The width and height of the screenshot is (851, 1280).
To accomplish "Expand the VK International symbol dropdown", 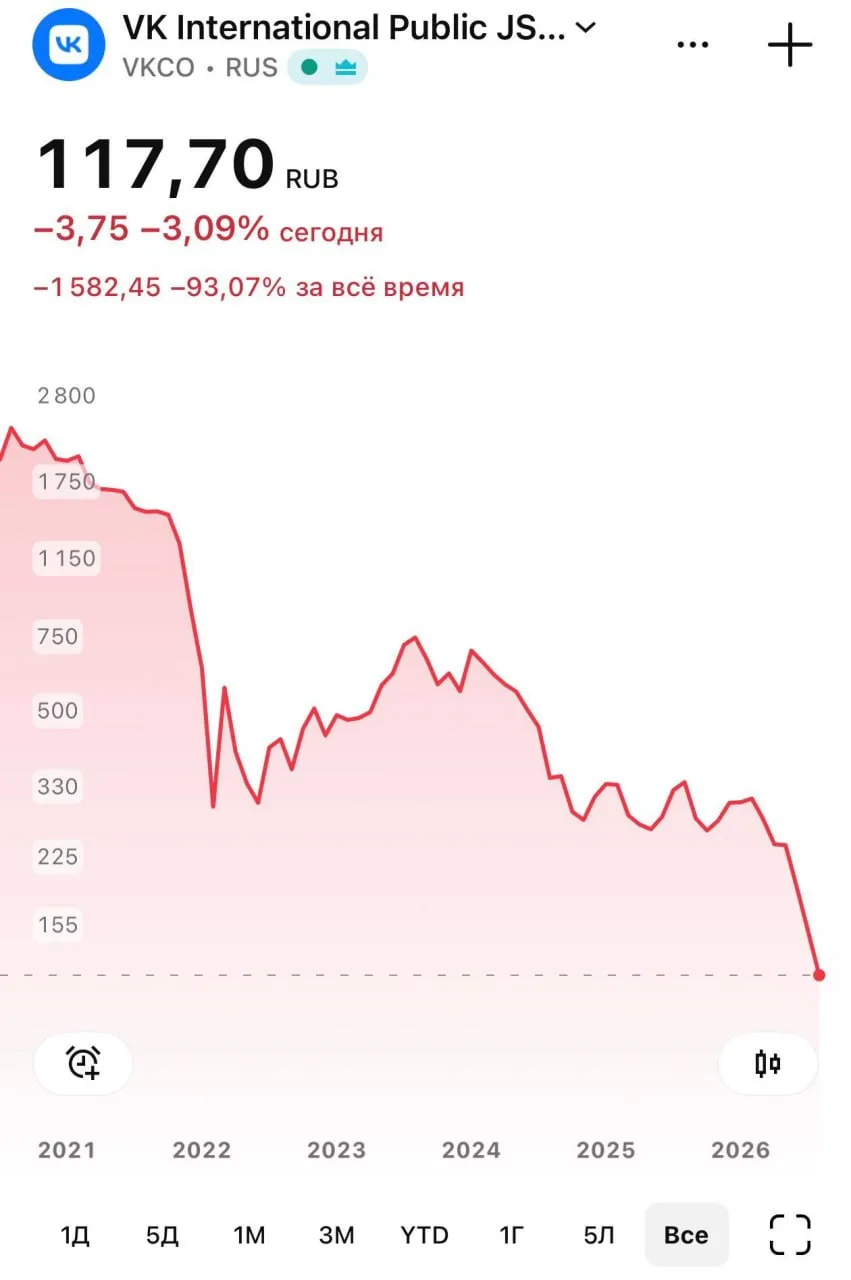I will pyautogui.click(x=587, y=28).
